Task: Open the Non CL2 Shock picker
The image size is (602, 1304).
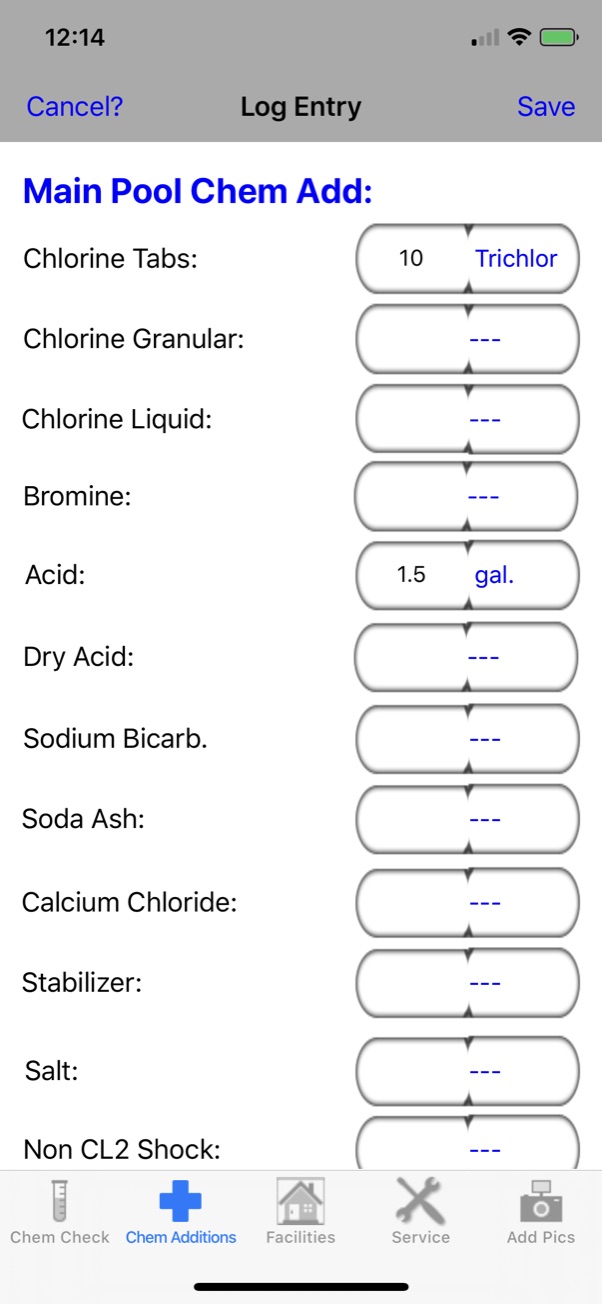Action: pos(467,1143)
